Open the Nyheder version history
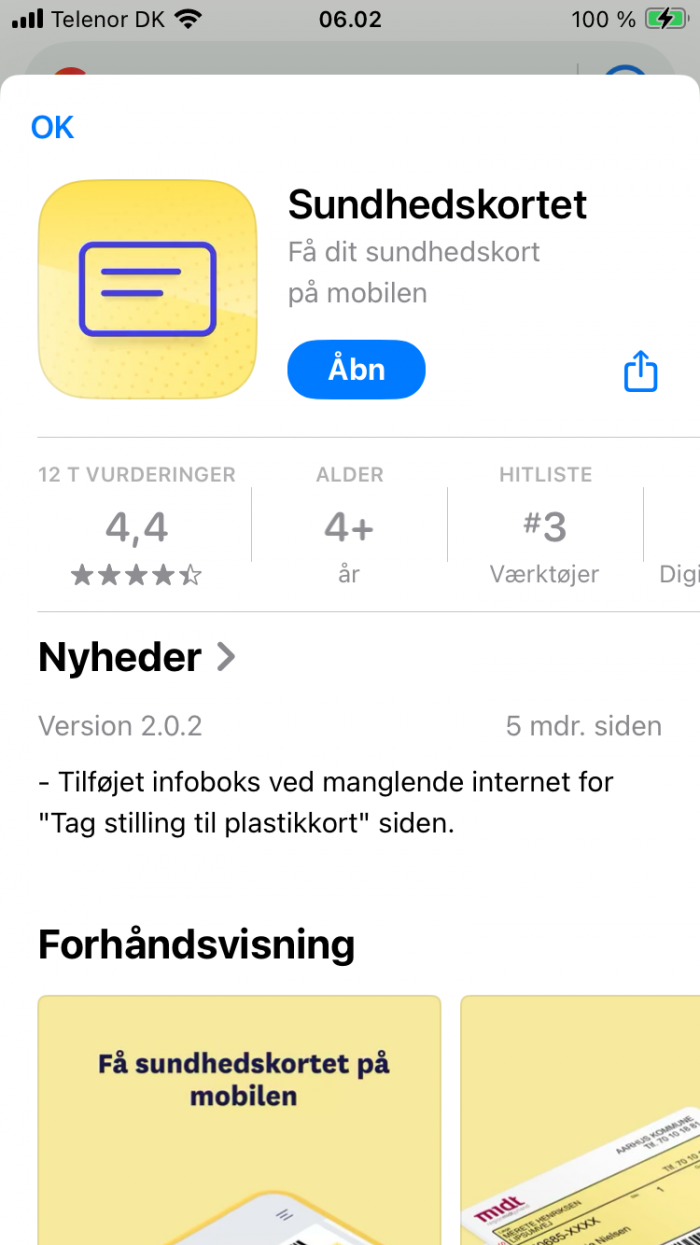Image resolution: width=700 pixels, height=1245 pixels. pyautogui.click(x=137, y=657)
